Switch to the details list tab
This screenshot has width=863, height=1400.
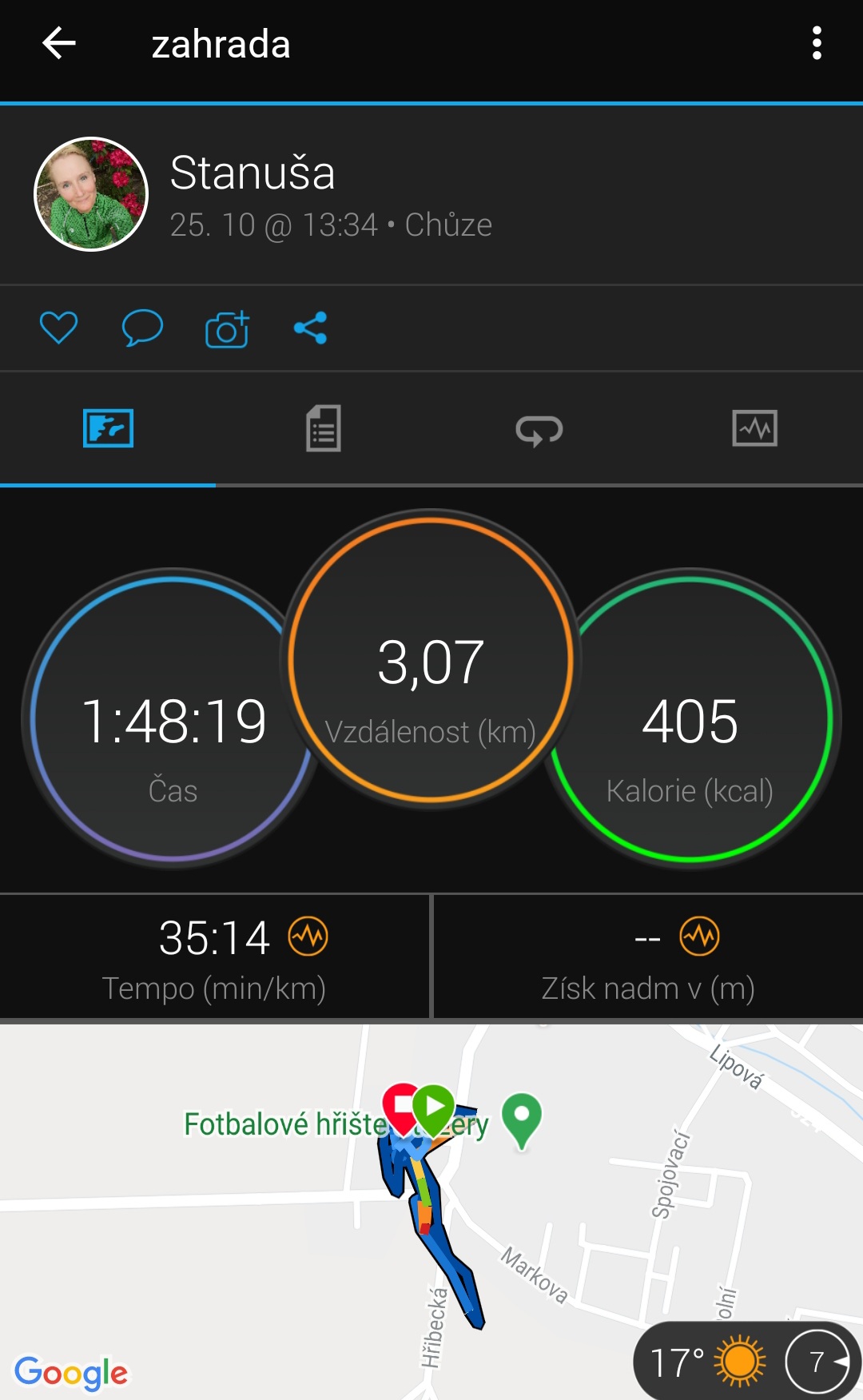click(324, 428)
